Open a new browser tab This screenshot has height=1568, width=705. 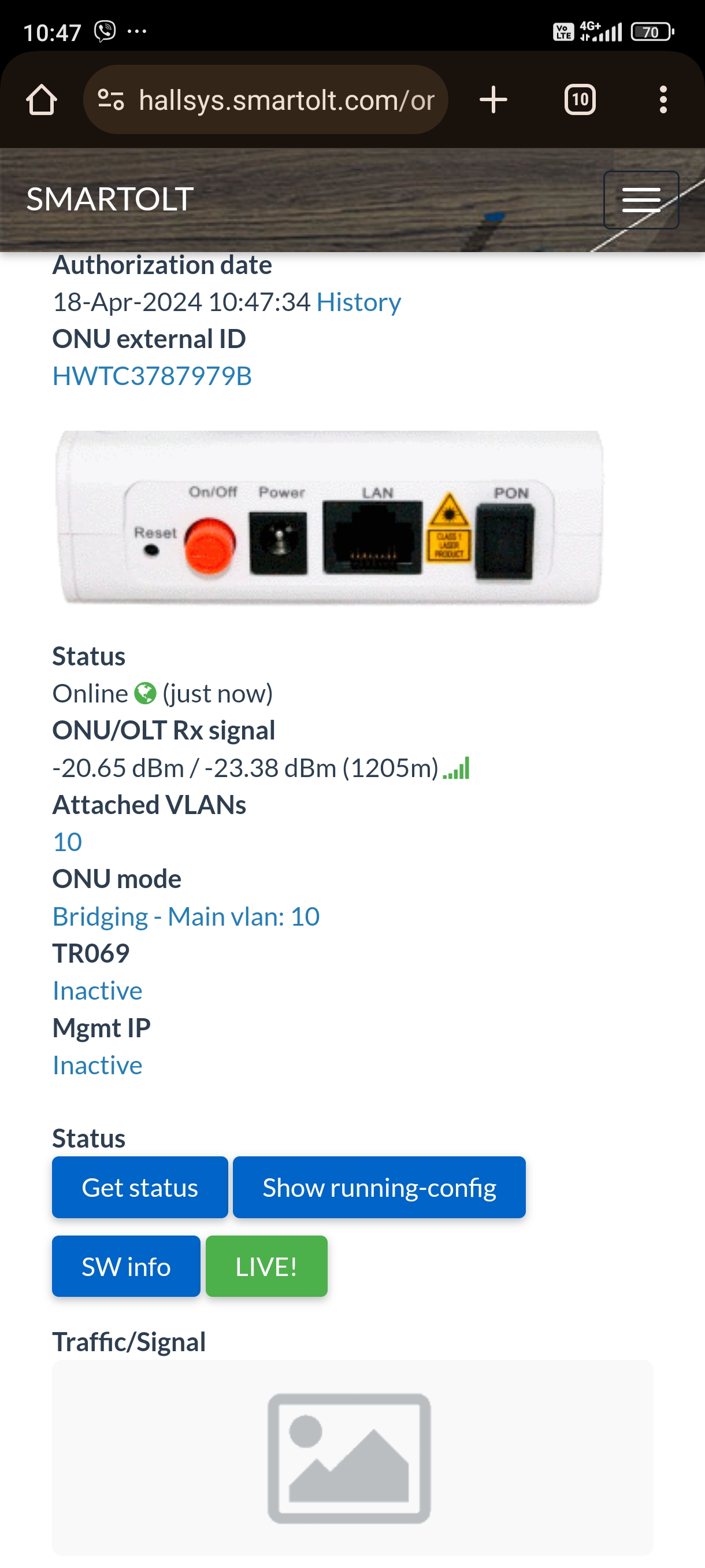[493, 100]
